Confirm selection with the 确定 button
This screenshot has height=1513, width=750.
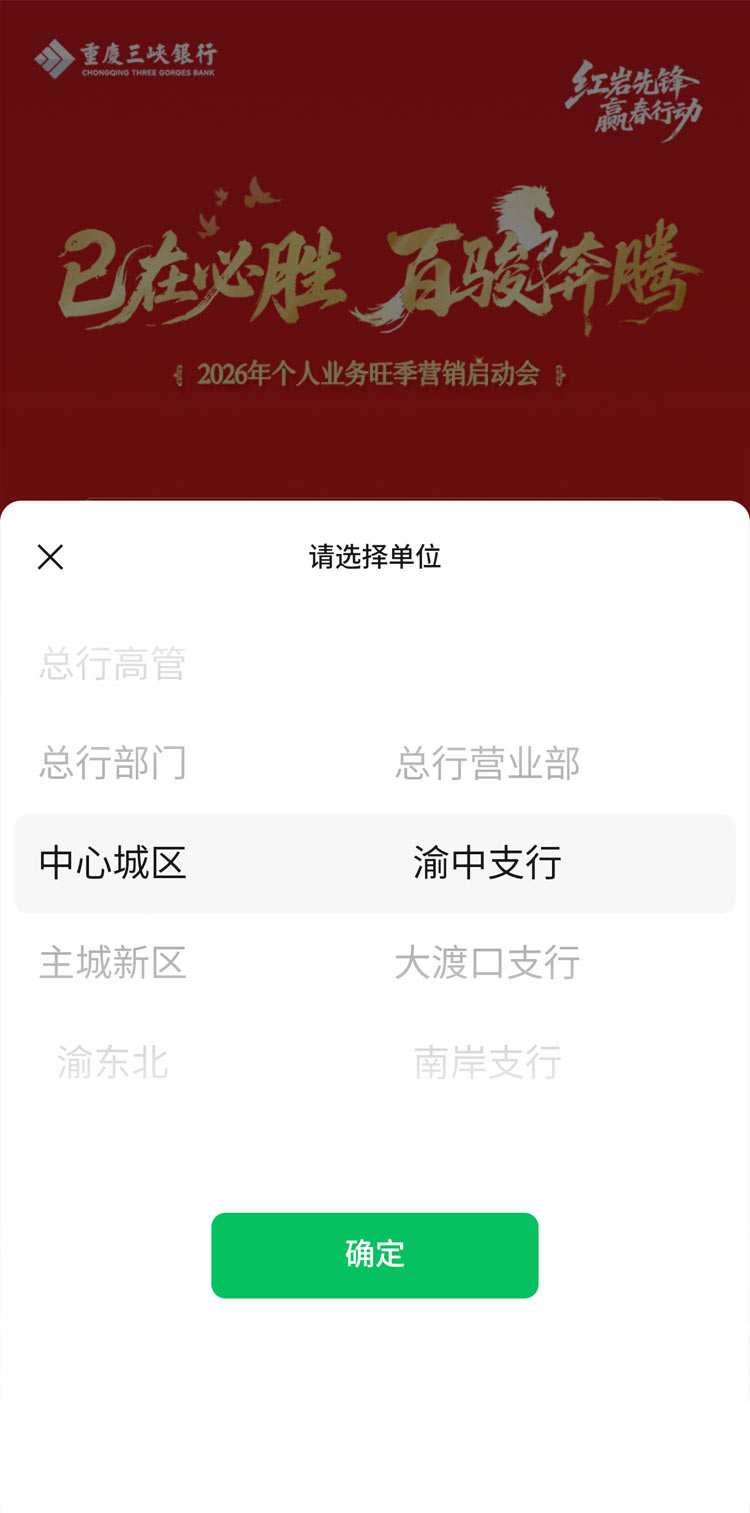click(x=374, y=1254)
